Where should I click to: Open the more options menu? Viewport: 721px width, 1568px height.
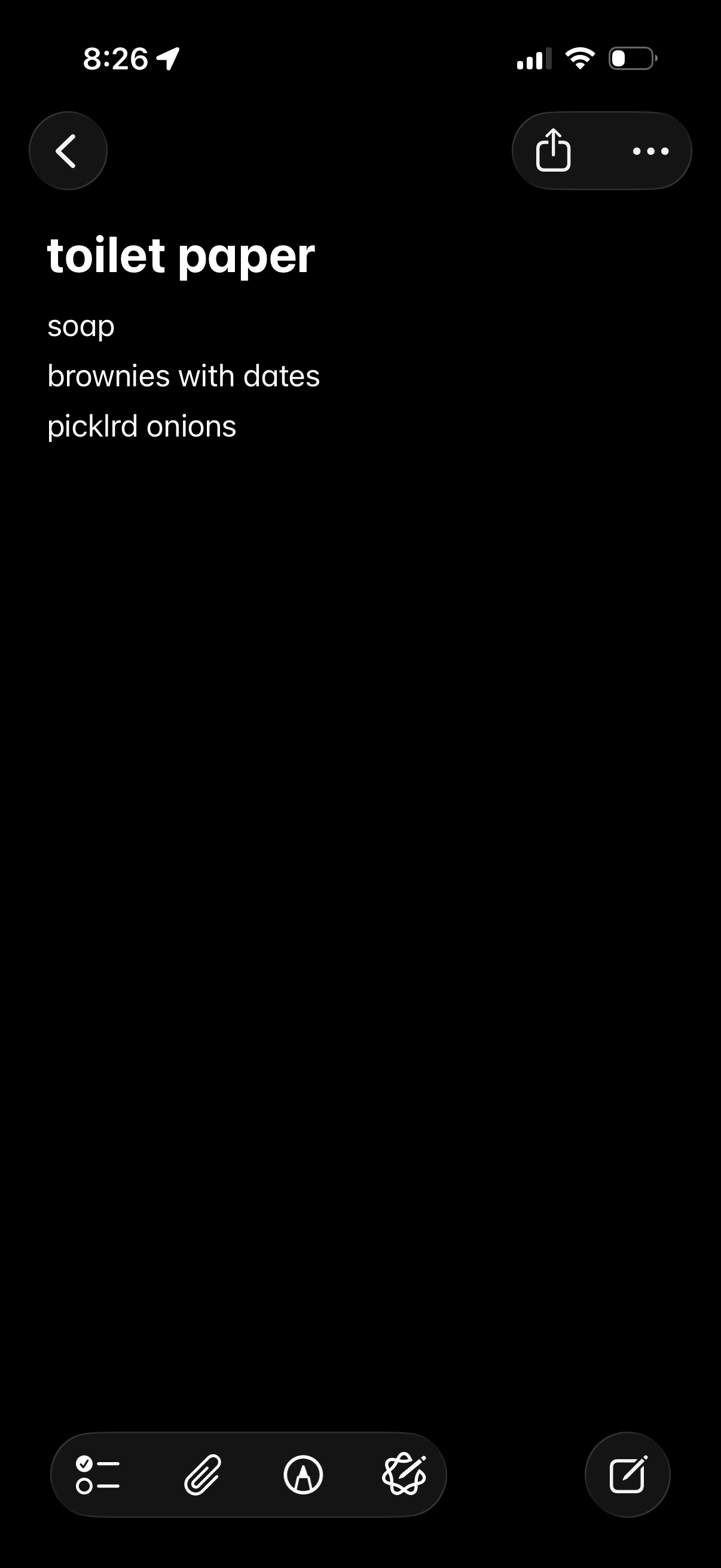[650, 151]
